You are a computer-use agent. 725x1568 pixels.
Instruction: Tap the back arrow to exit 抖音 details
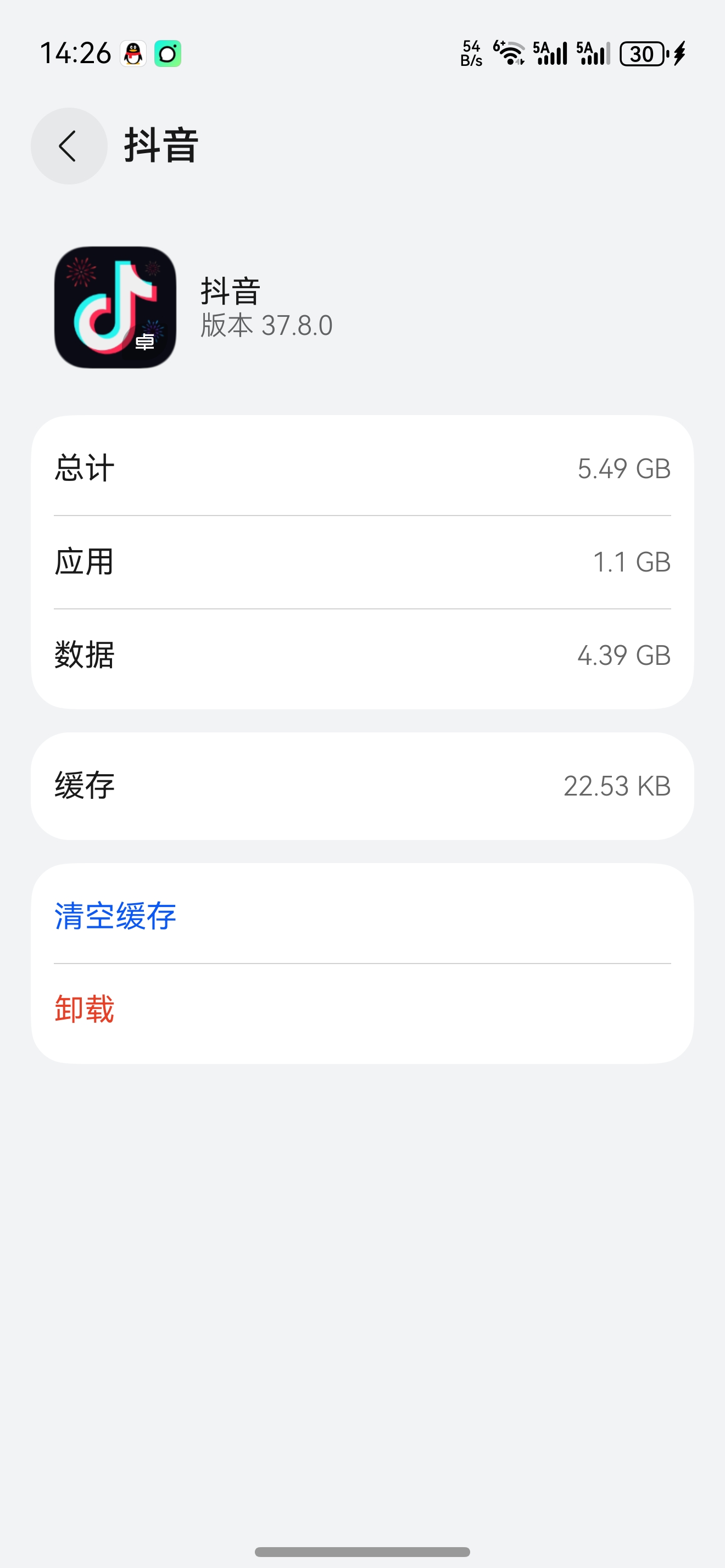pos(68,146)
